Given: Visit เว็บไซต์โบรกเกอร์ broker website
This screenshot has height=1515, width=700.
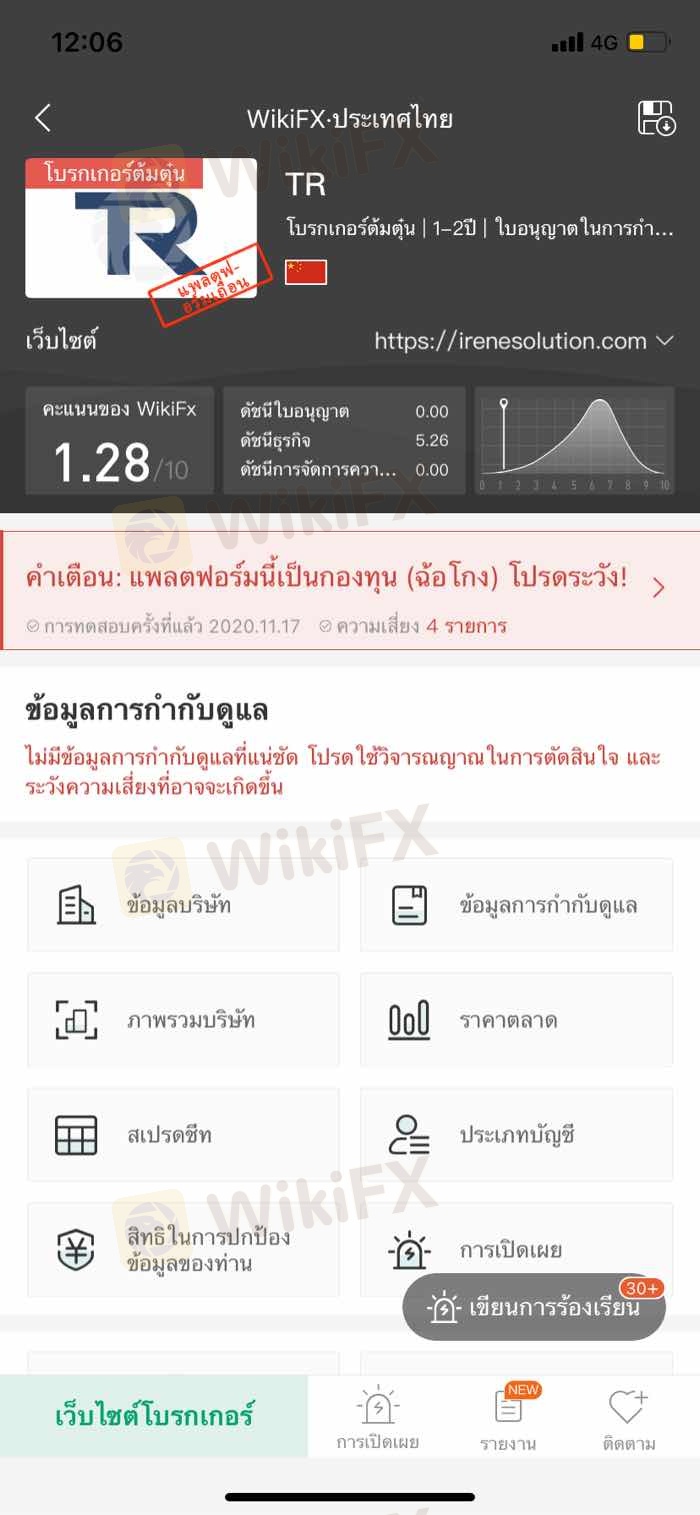Looking at the screenshot, I should 154,1416.
